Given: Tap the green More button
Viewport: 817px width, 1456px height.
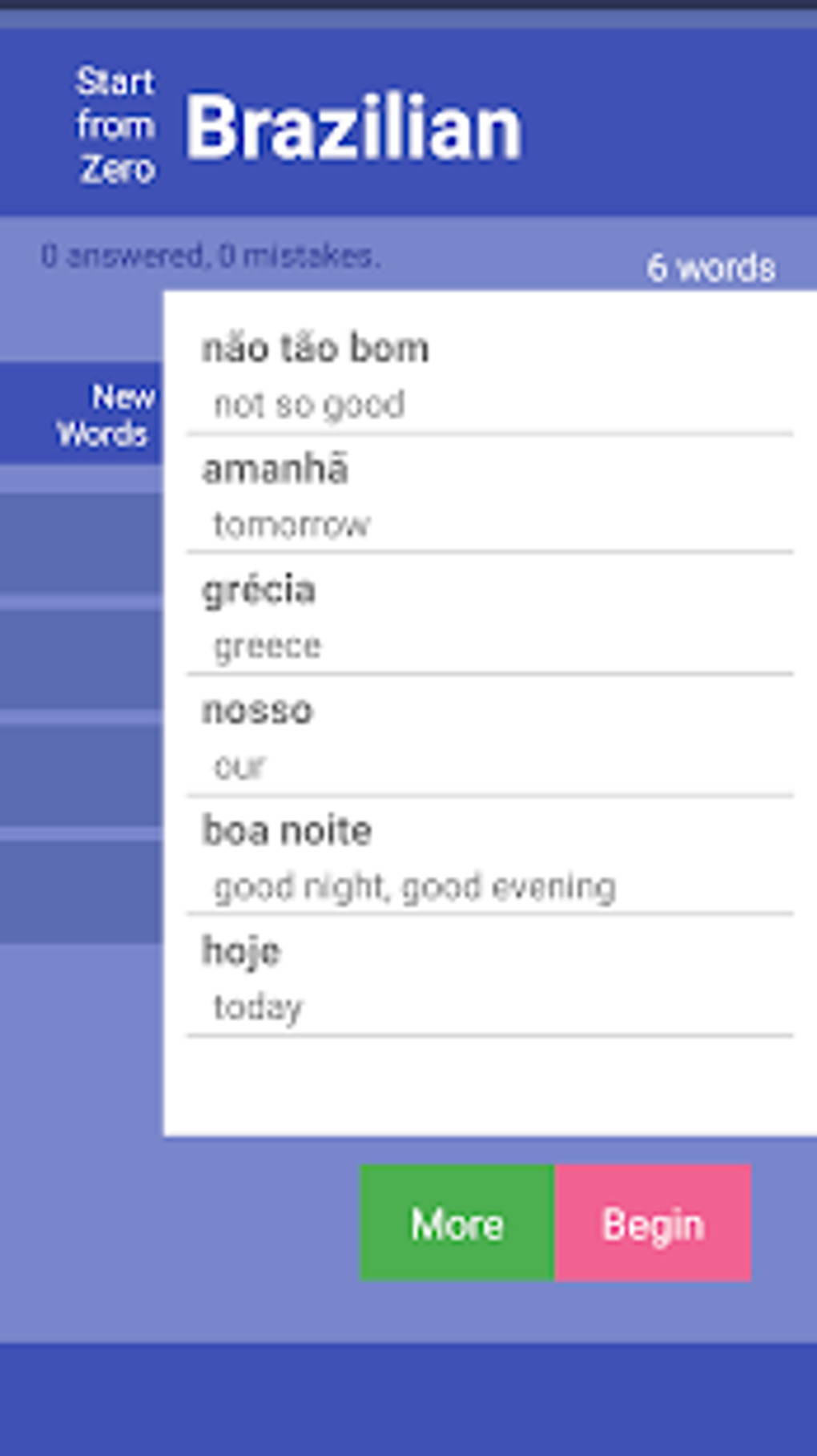Looking at the screenshot, I should click(457, 1223).
